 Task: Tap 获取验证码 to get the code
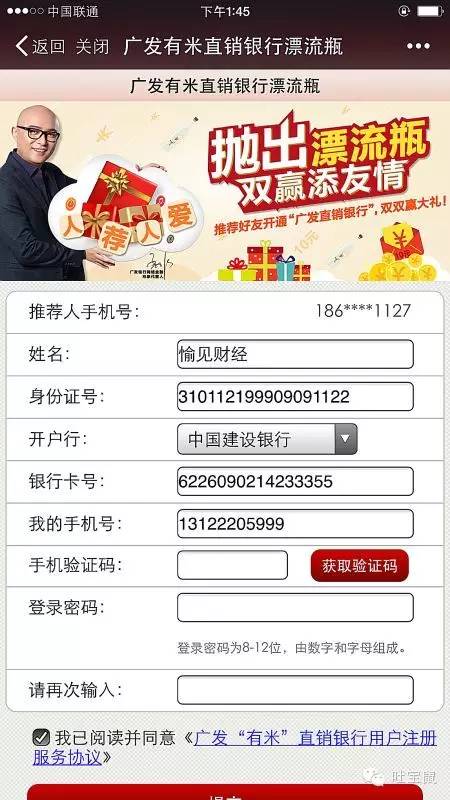(x=360, y=565)
